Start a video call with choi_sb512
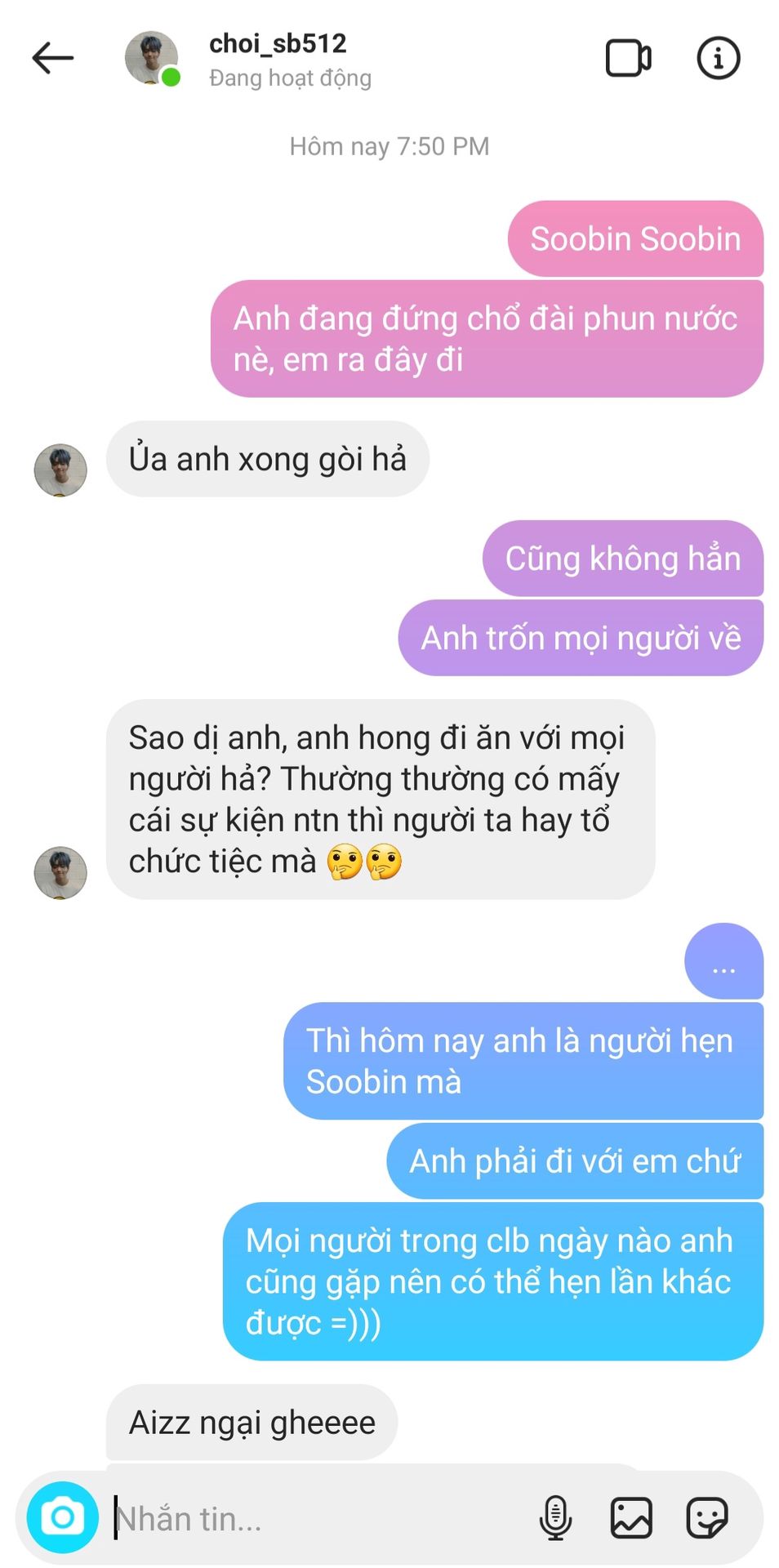The image size is (779, 1568). click(x=627, y=58)
